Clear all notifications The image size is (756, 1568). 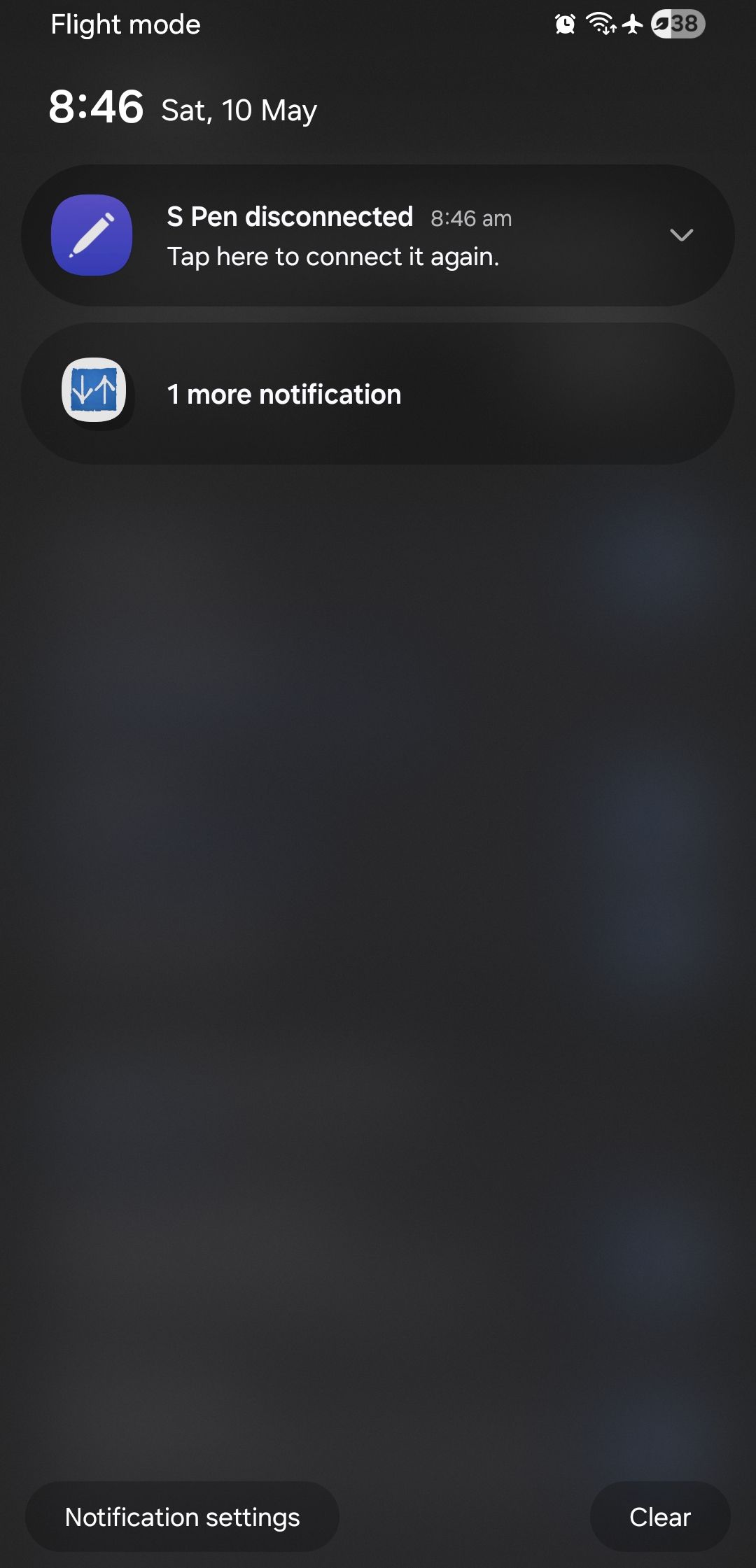tap(659, 1517)
